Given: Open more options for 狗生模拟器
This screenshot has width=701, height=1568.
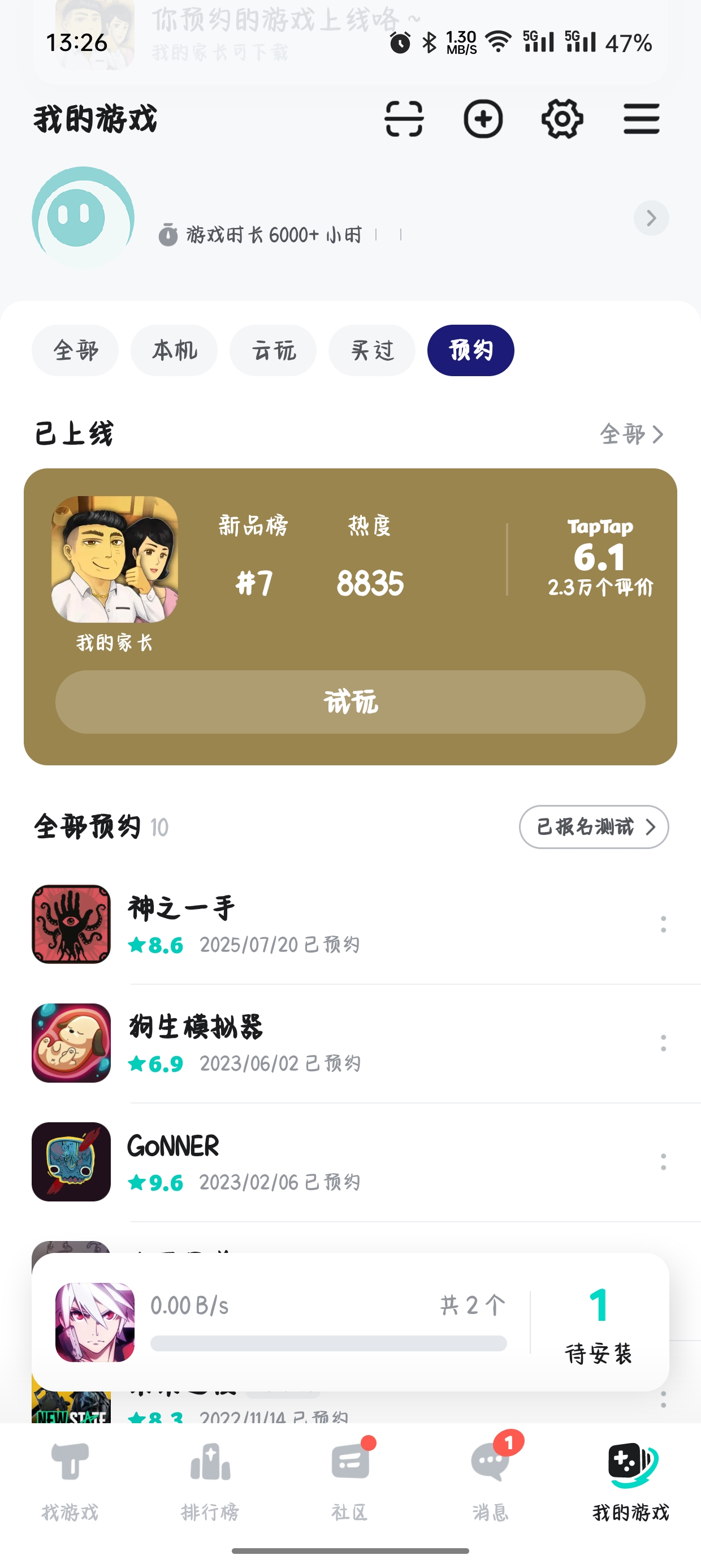Looking at the screenshot, I should 663,1043.
